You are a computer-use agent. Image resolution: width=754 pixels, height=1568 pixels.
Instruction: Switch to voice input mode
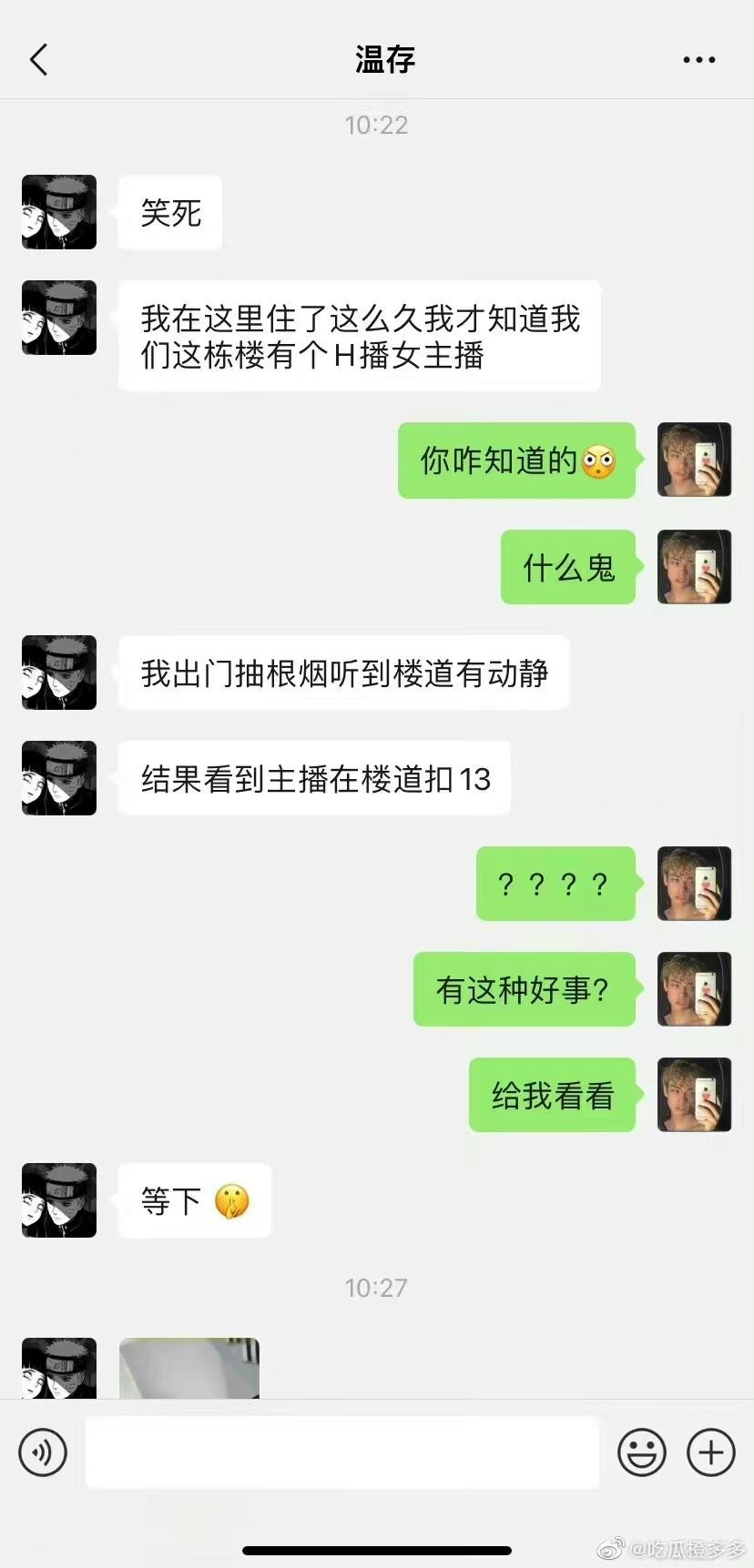[x=42, y=1452]
